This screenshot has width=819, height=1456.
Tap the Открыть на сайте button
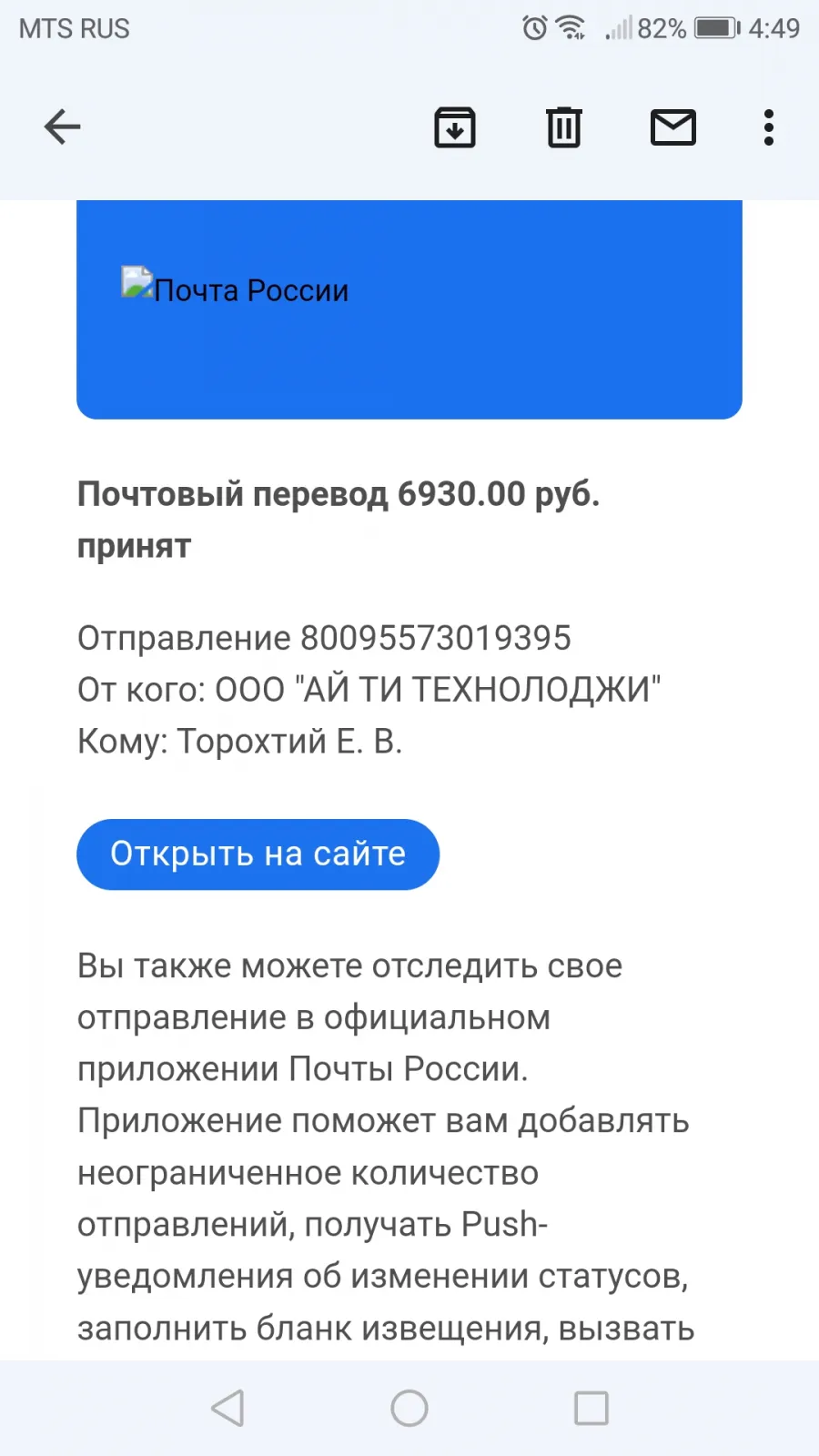[258, 854]
